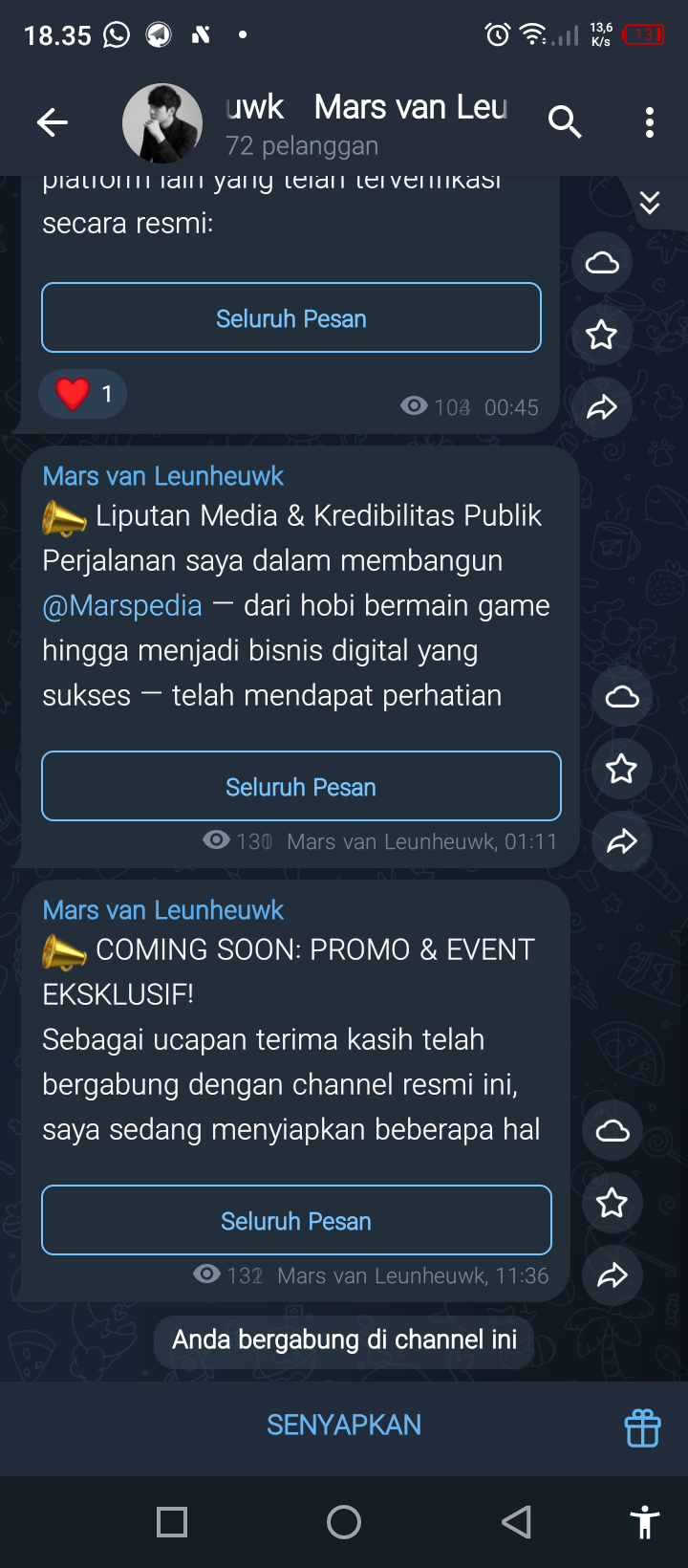Open Mars van Leunheuwk channel profile picture

tap(162, 122)
